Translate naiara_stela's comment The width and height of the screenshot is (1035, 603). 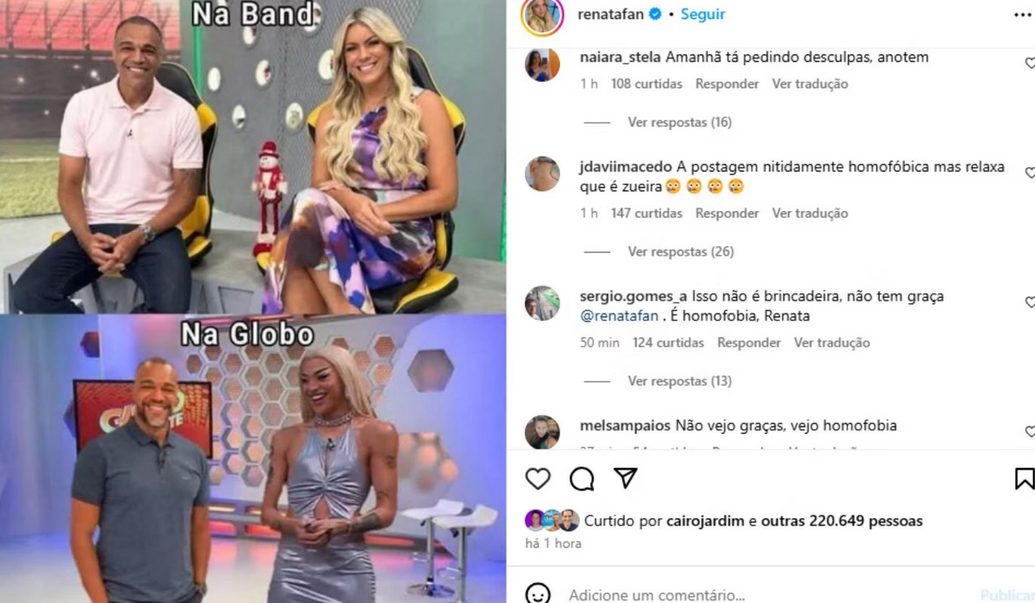point(810,84)
